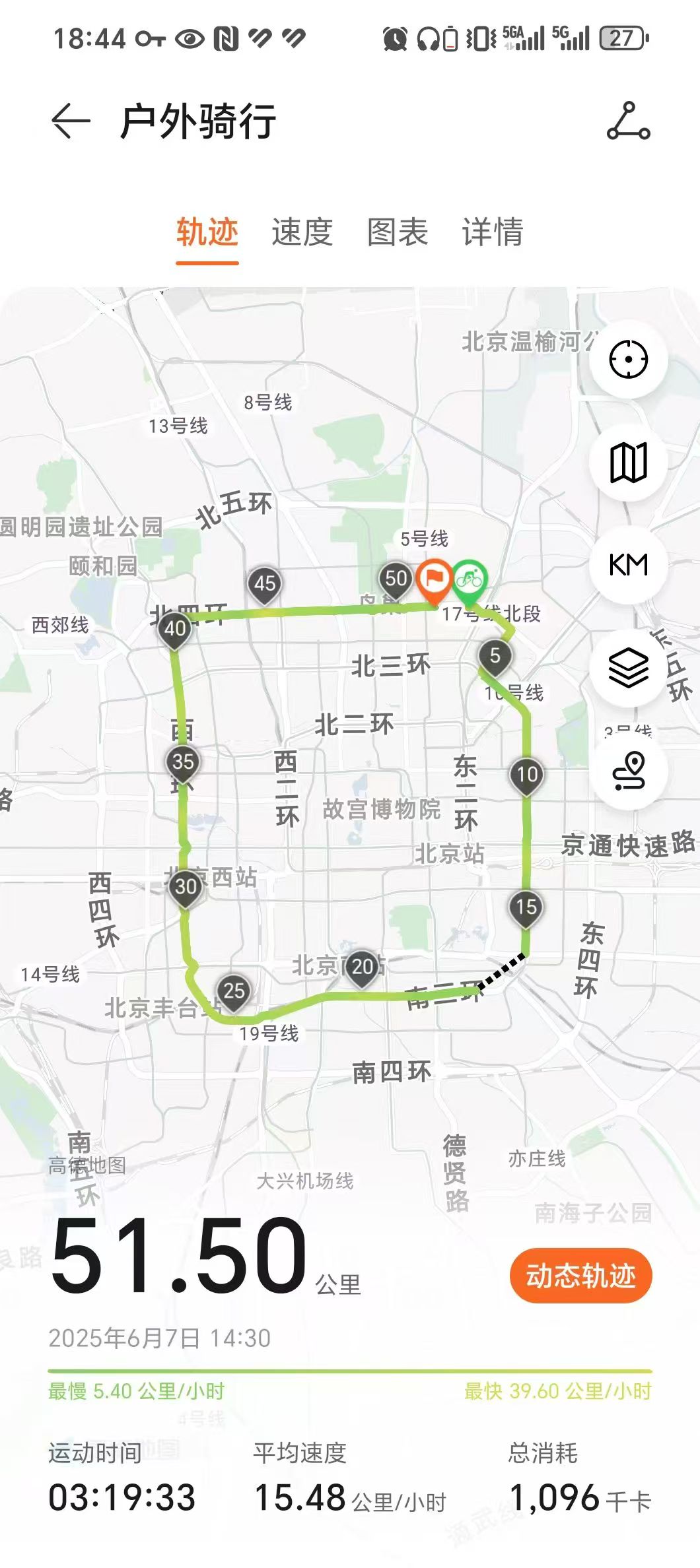Screen dimensions: 700x1568
Task: Tap the folded-map style button
Action: coord(628,463)
